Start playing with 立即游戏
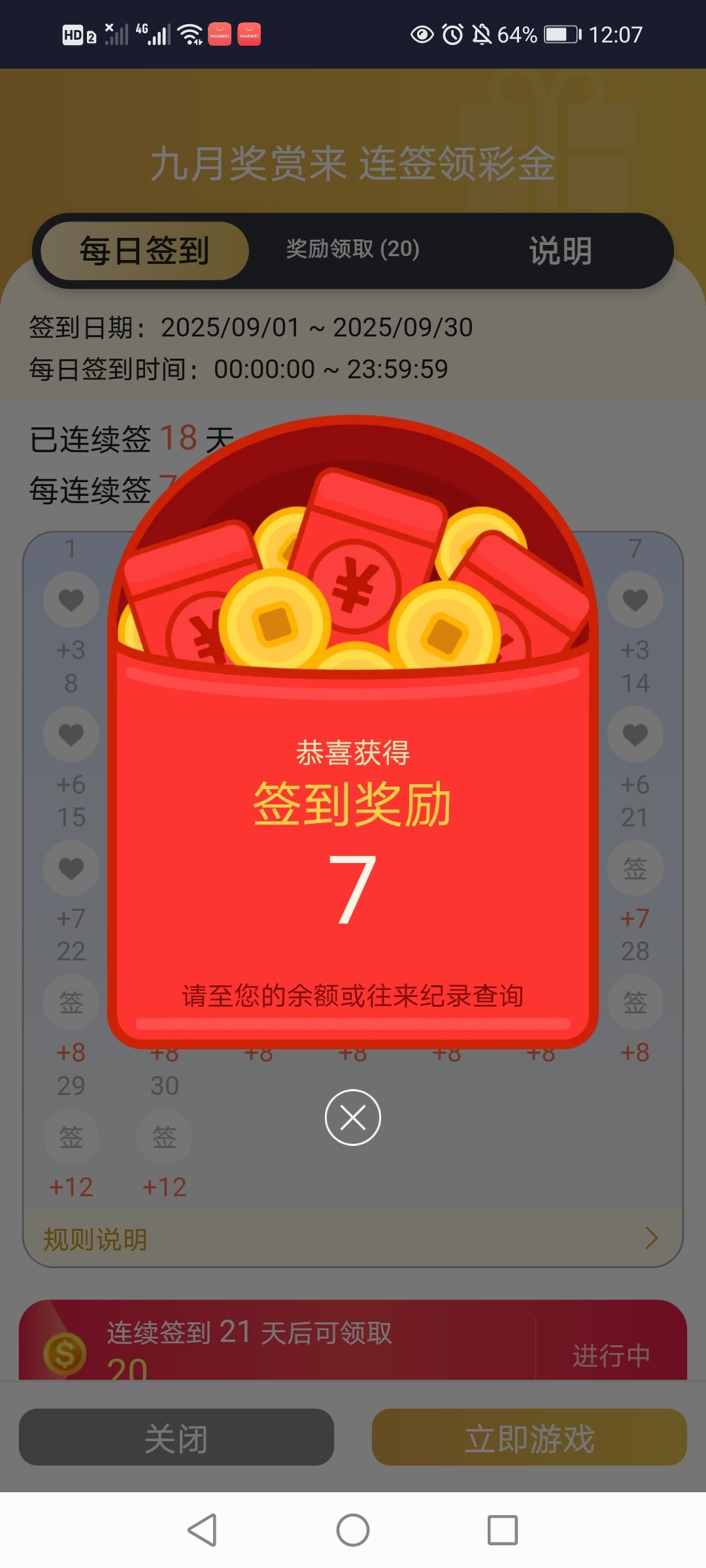This screenshot has width=706, height=1568. point(529,1437)
